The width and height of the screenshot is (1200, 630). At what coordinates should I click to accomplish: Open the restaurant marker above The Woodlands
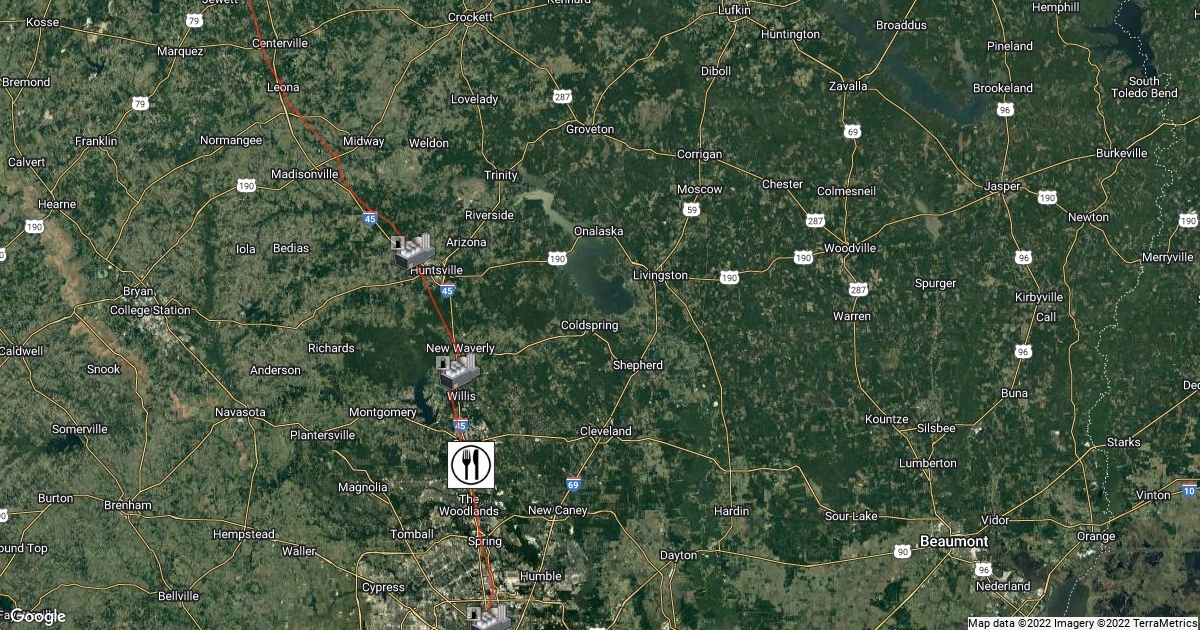[470, 464]
